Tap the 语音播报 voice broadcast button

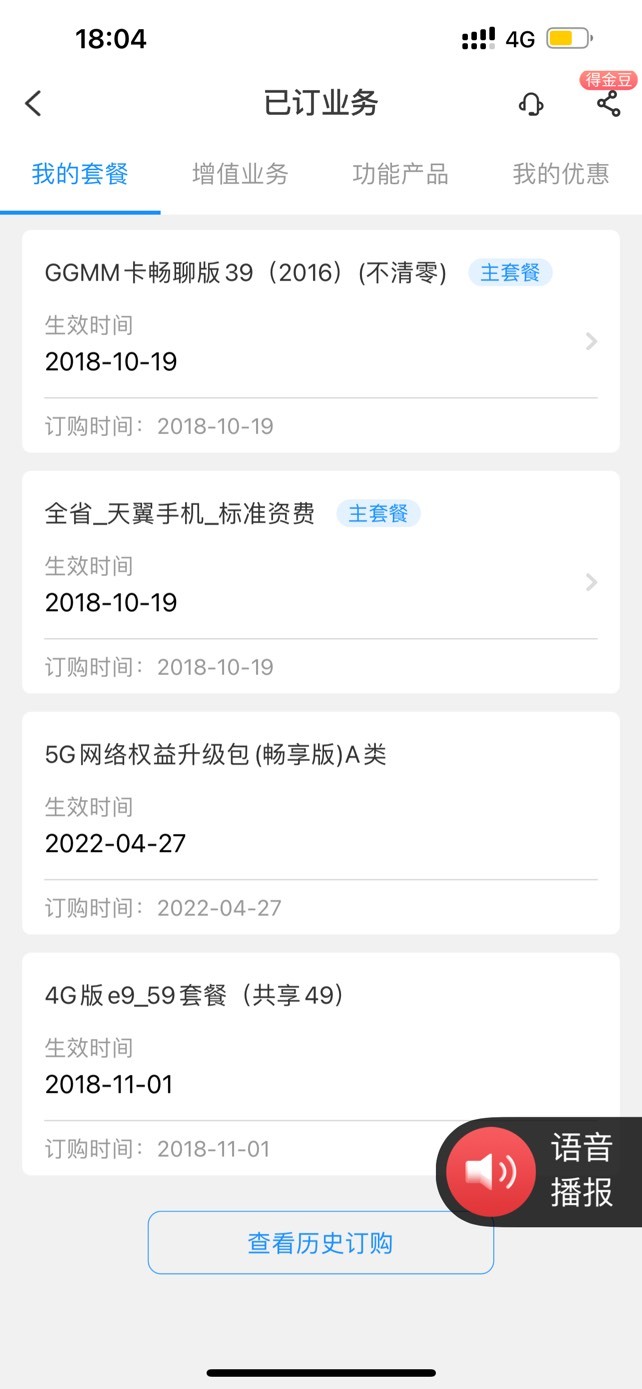540,1172
